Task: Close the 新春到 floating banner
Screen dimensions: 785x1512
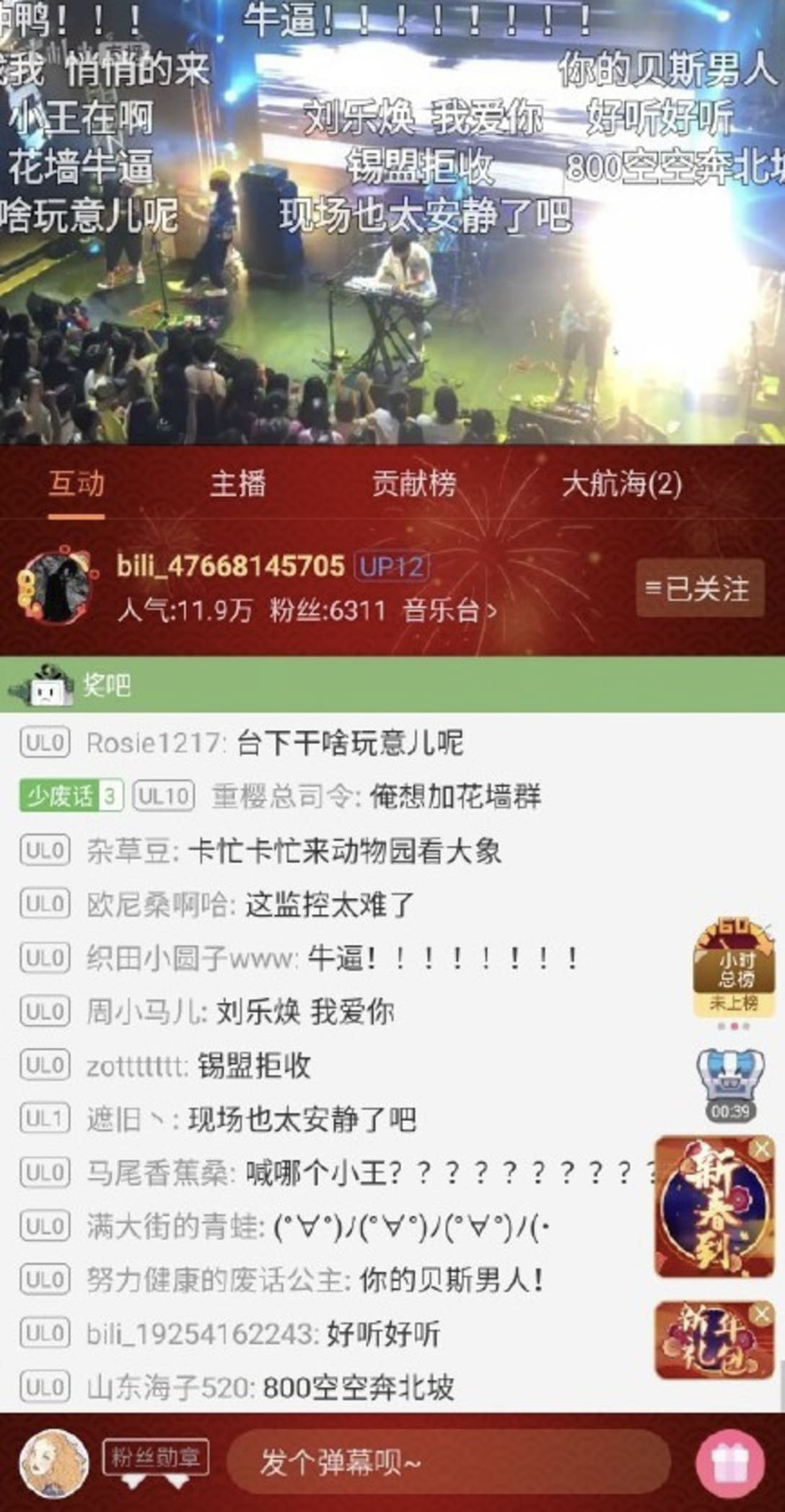Action: click(761, 1148)
